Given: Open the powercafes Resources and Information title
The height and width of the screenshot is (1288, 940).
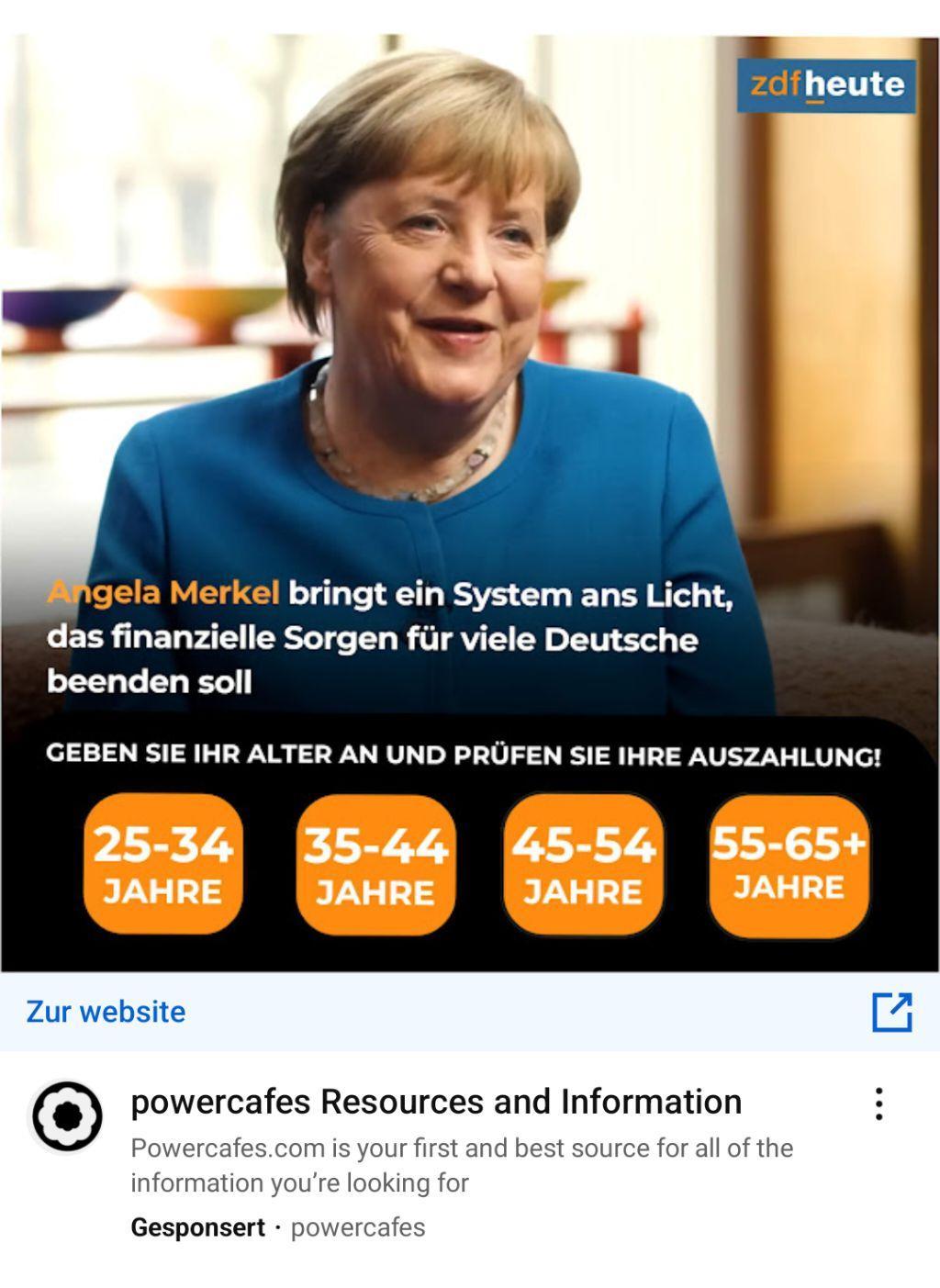Looking at the screenshot, I should 436,1102.
